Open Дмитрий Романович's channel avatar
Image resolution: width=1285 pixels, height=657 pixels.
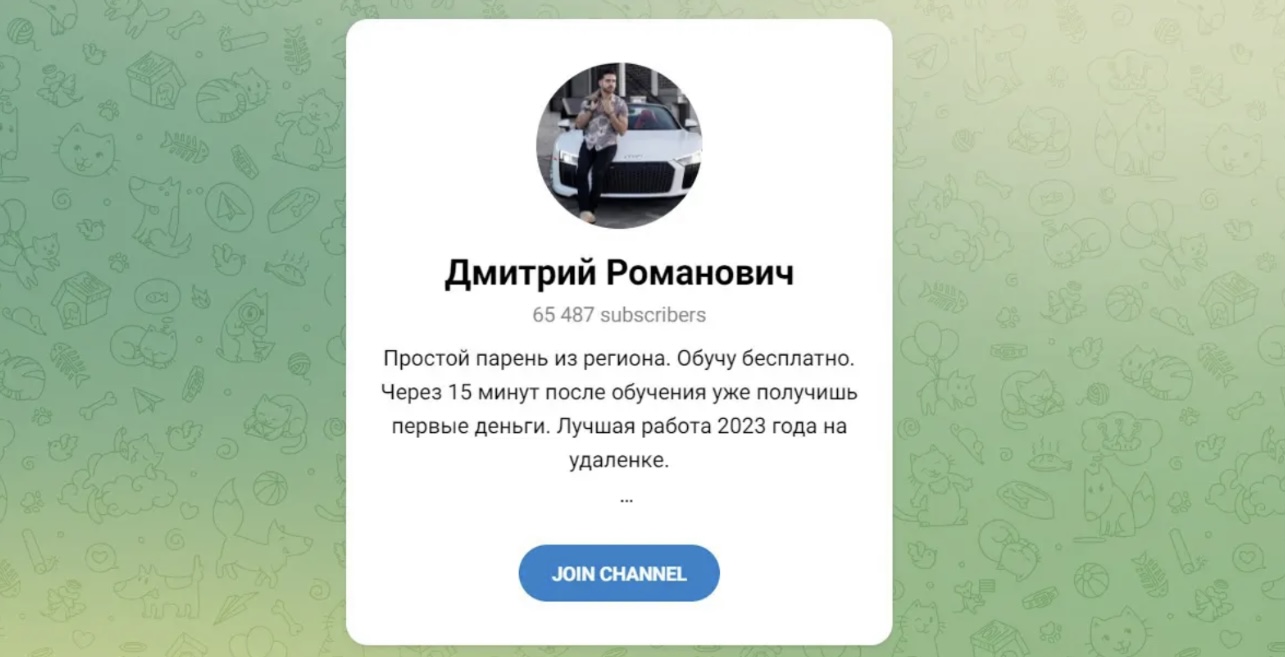coord(618,145)
